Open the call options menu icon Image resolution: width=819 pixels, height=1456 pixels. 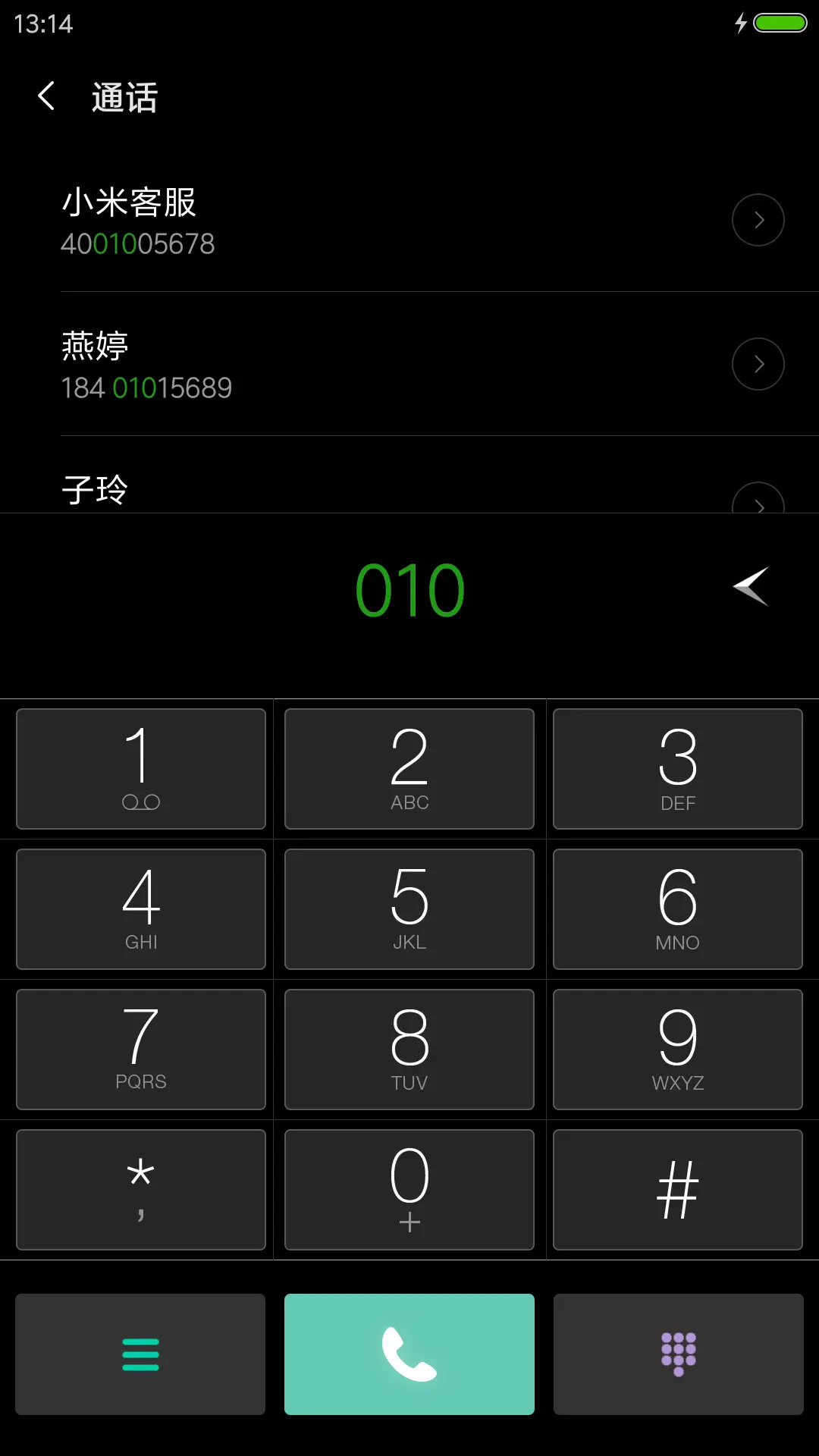(x=140, y=1354)
